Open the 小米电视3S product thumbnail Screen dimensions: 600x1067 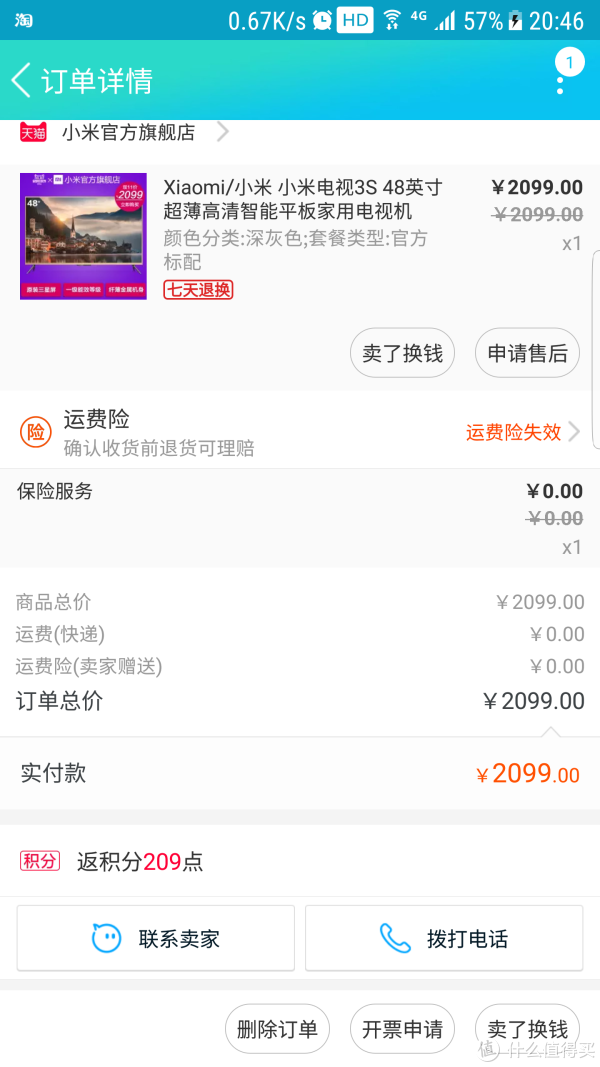click(x=83, y=236)
